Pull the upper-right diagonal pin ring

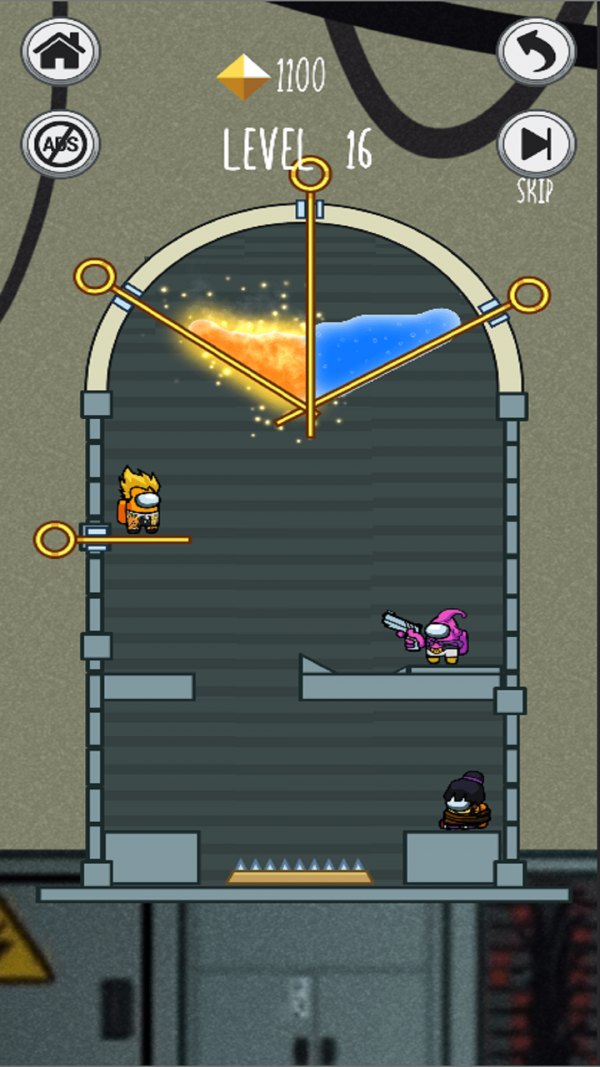[528, 296]
